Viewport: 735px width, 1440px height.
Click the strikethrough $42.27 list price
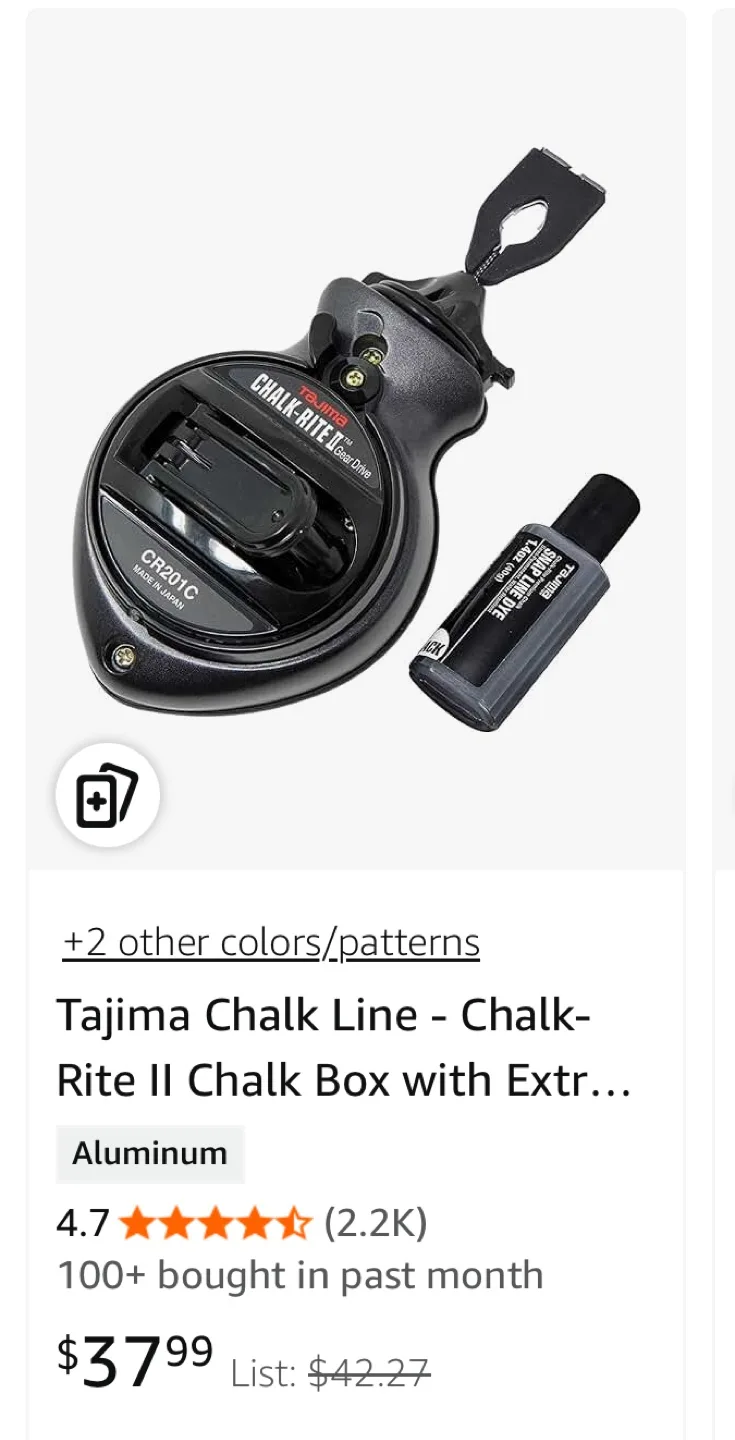[x=369, y=1373]
